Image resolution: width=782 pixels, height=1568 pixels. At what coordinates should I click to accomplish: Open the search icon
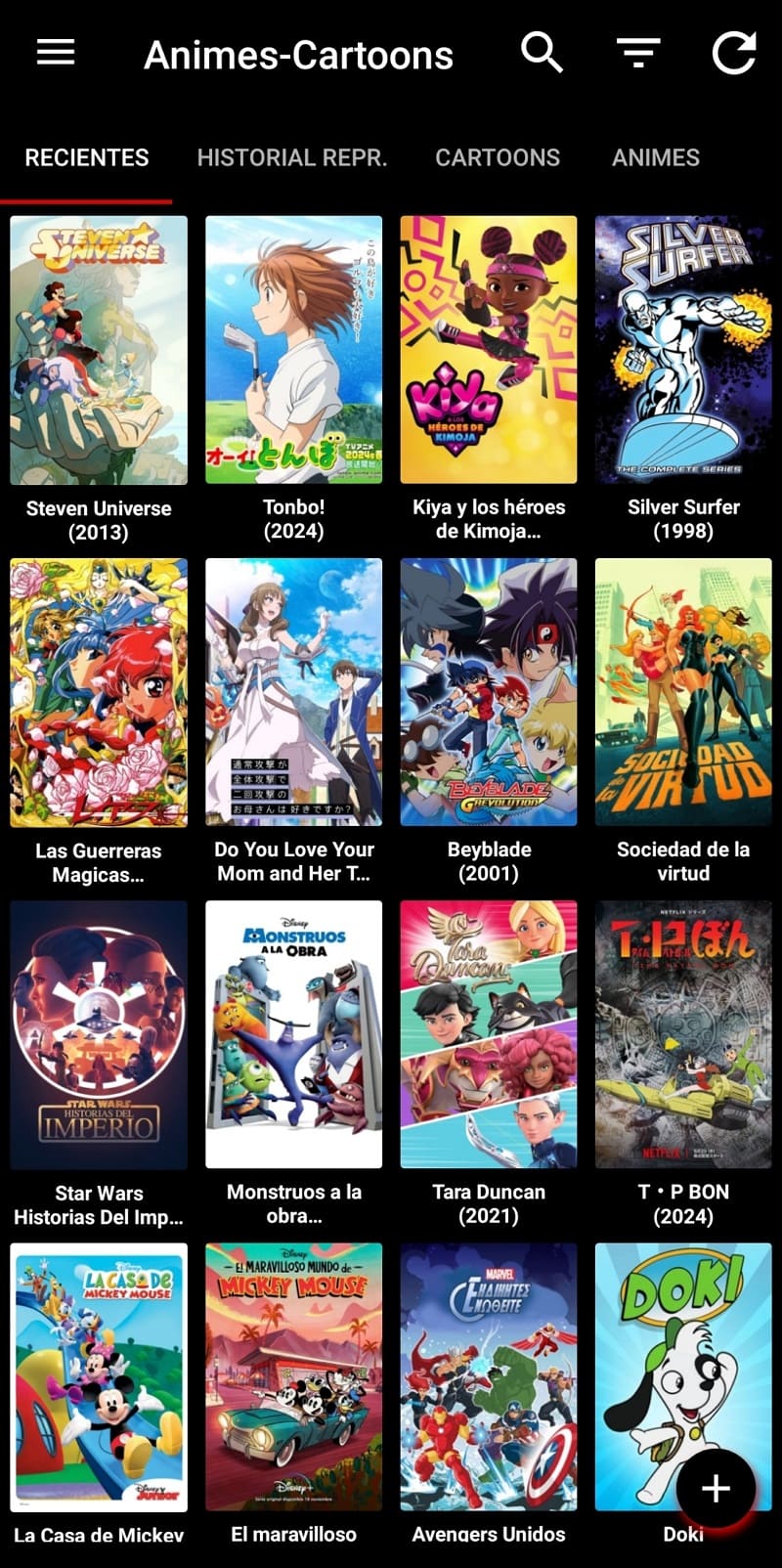tap(542, 53)
